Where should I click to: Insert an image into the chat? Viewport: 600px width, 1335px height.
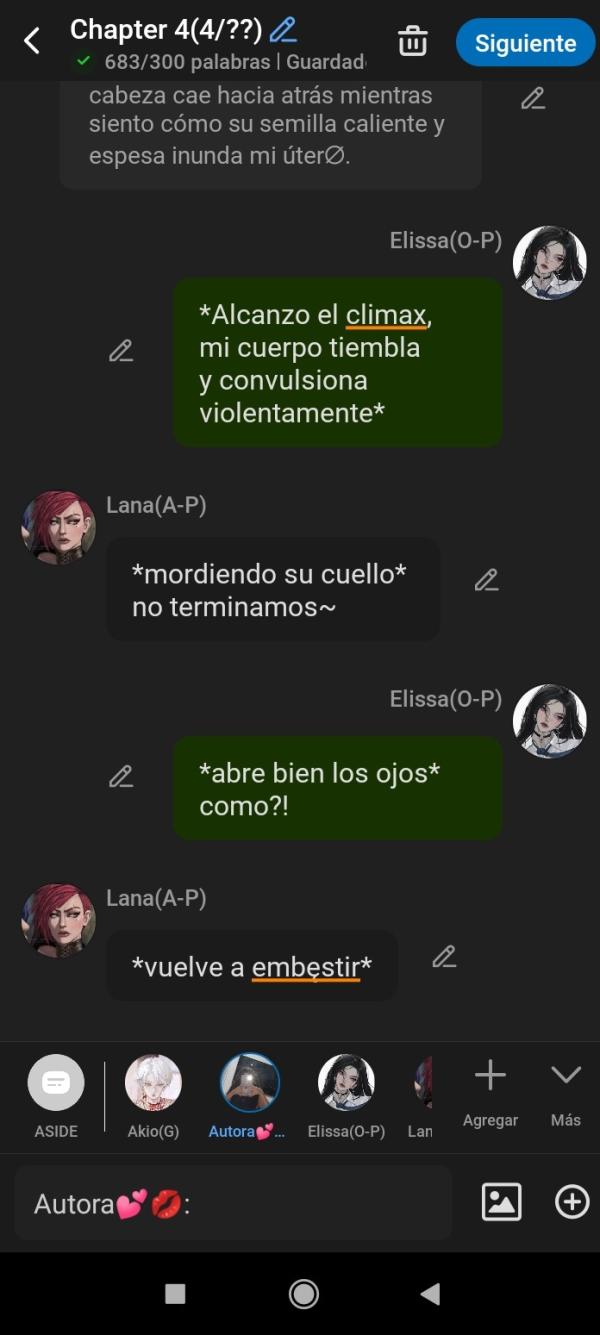[502, 1202]
